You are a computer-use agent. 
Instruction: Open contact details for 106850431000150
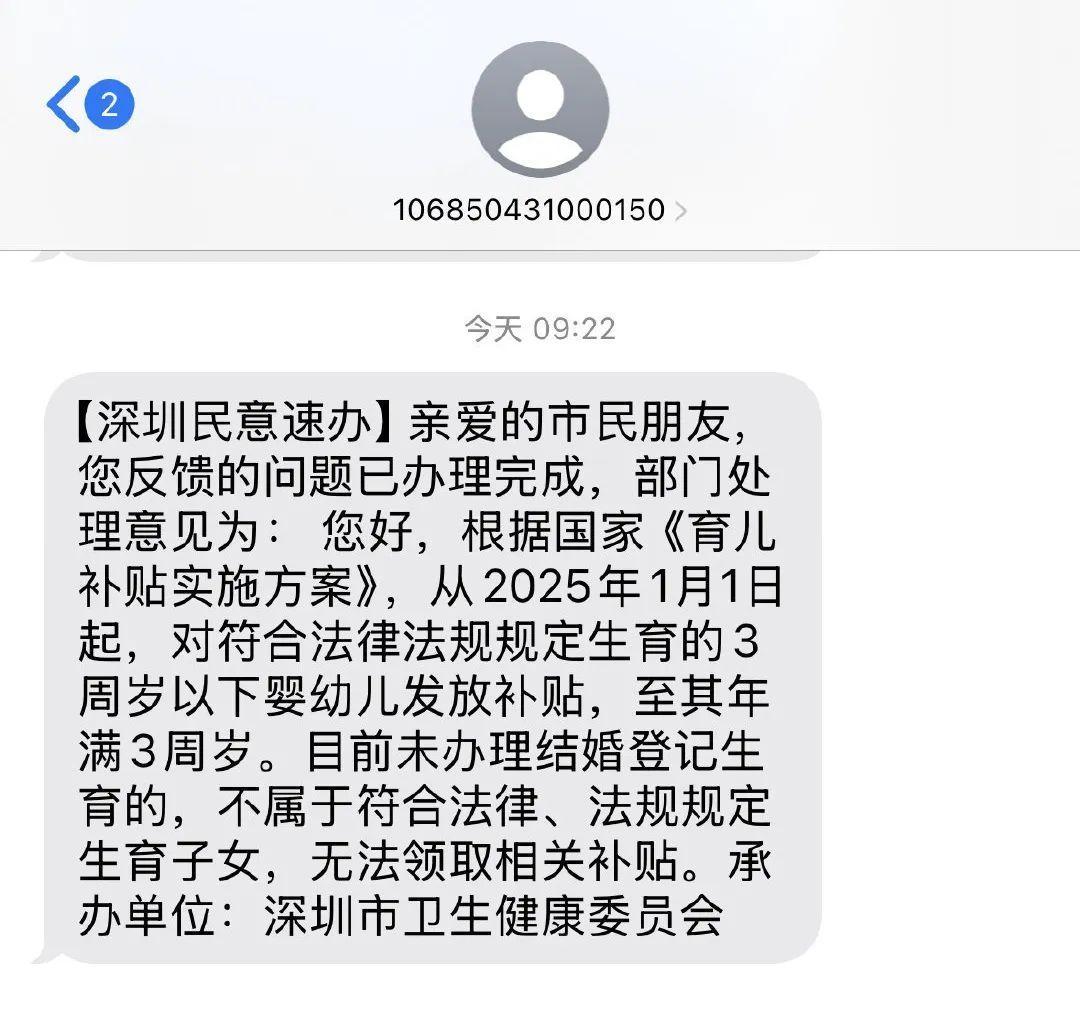539,210
